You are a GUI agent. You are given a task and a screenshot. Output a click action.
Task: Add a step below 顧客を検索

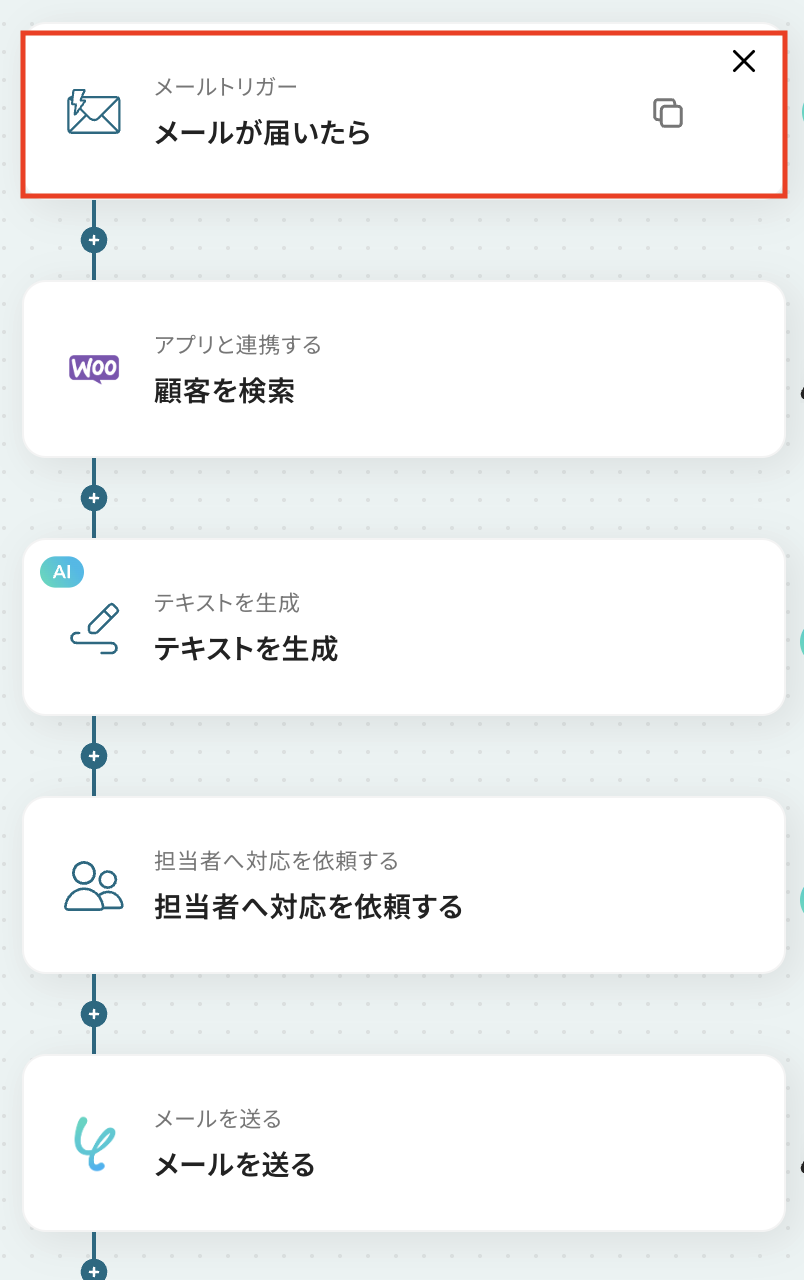pyautogui.click(x=94, y=498)
